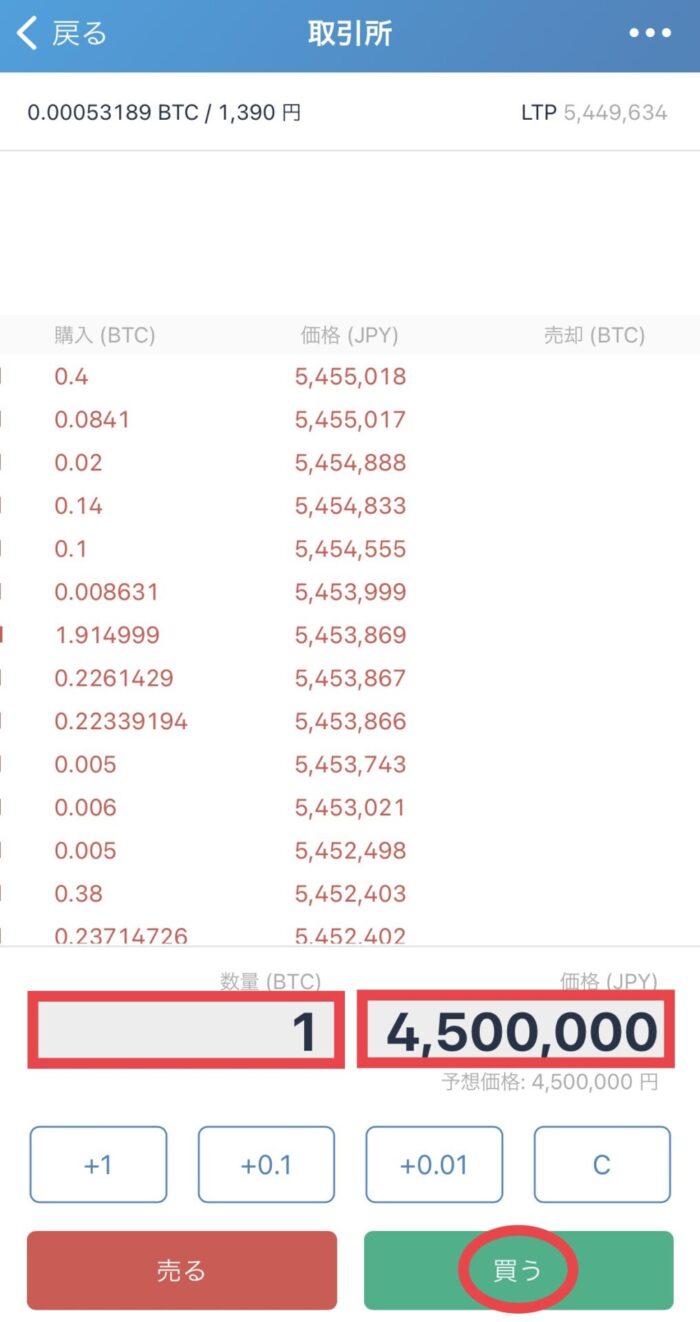Increase quantity with the +0.1 button

tap(266, 1165)
